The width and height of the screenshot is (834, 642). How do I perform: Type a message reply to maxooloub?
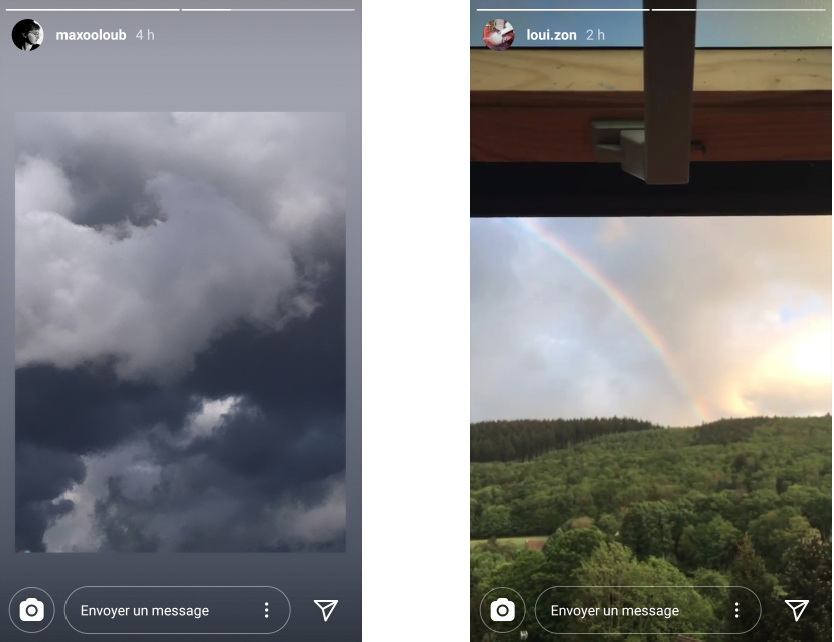point(160,610)
